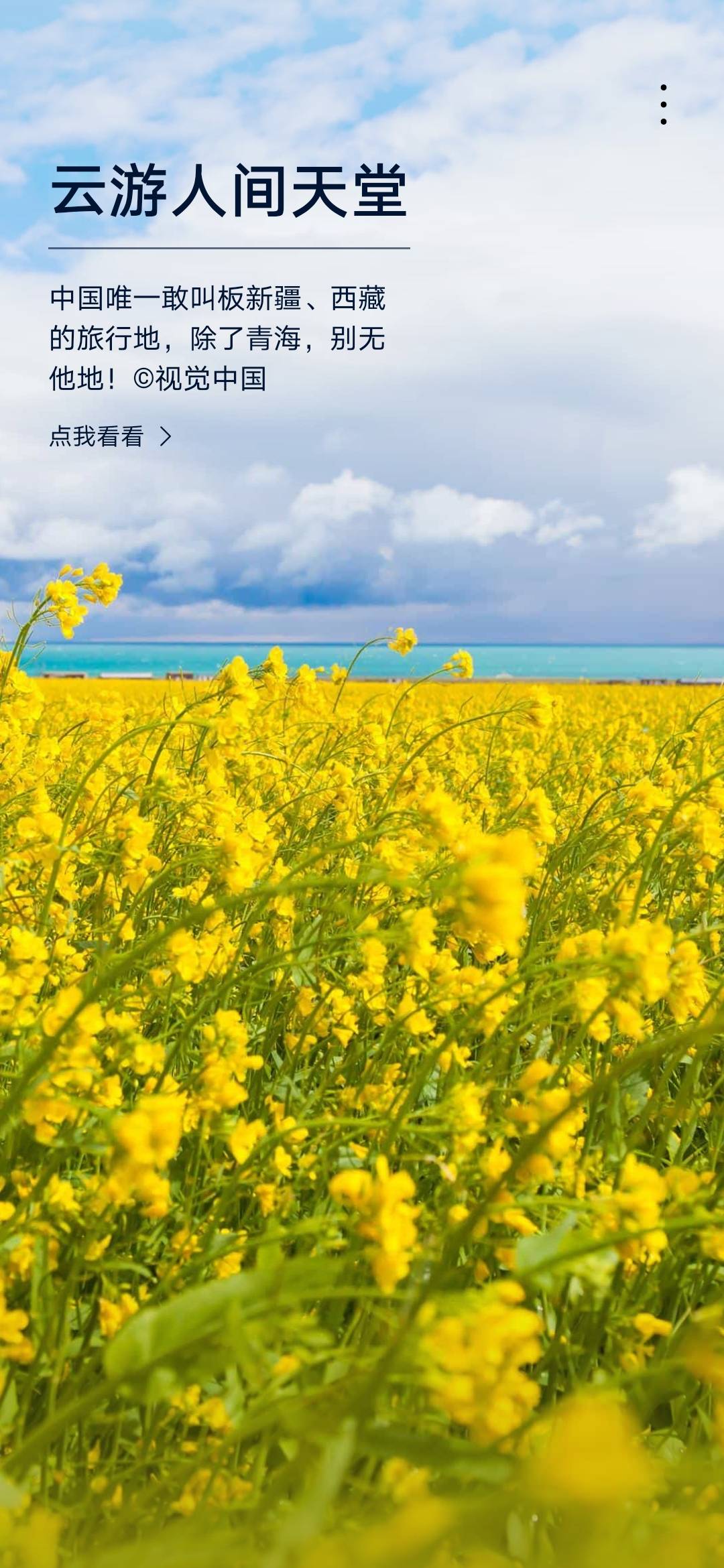Tap the rapeseed flower field photo

(362, 1005)
